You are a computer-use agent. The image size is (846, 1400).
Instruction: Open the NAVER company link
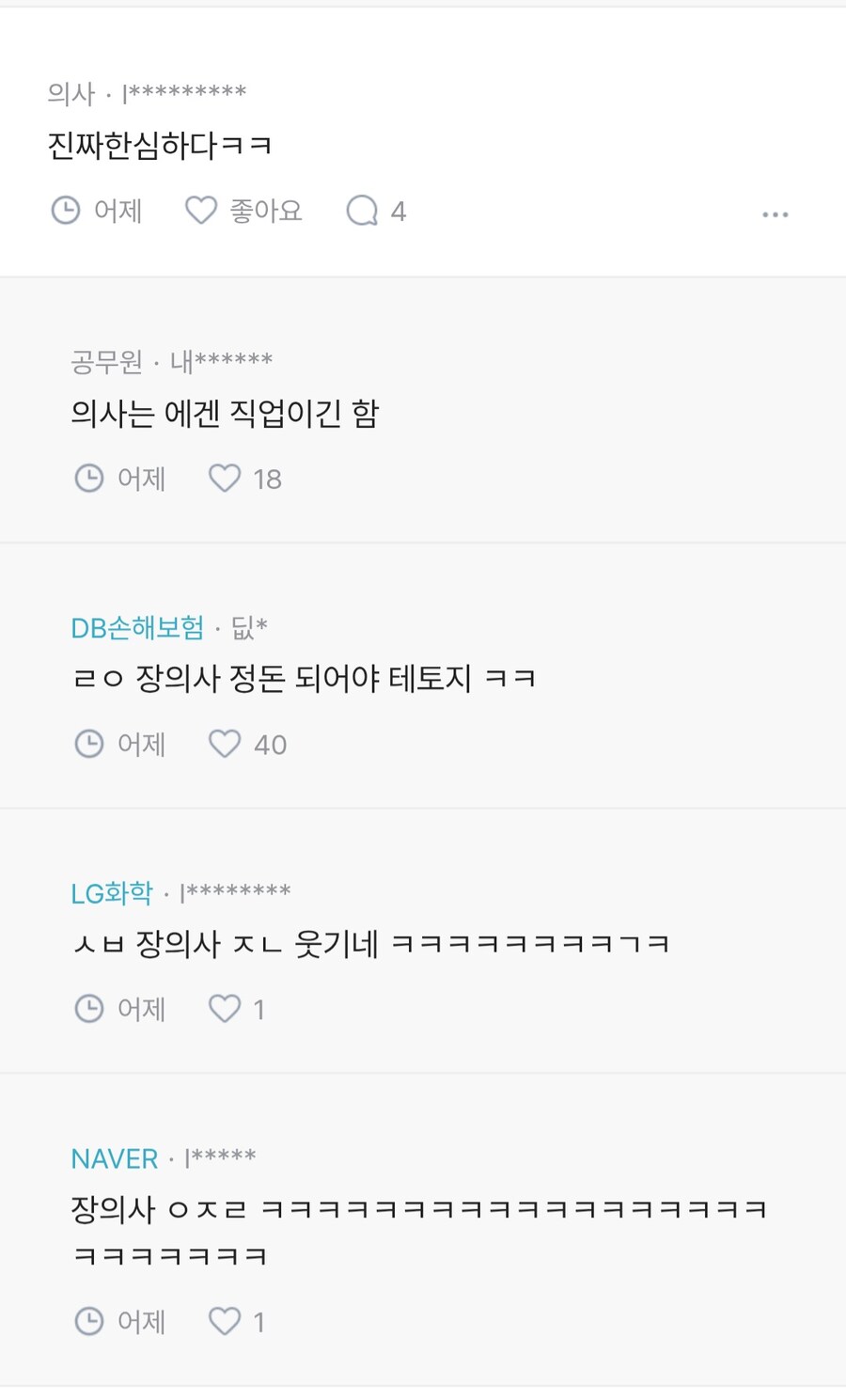tap(115, 1158)
